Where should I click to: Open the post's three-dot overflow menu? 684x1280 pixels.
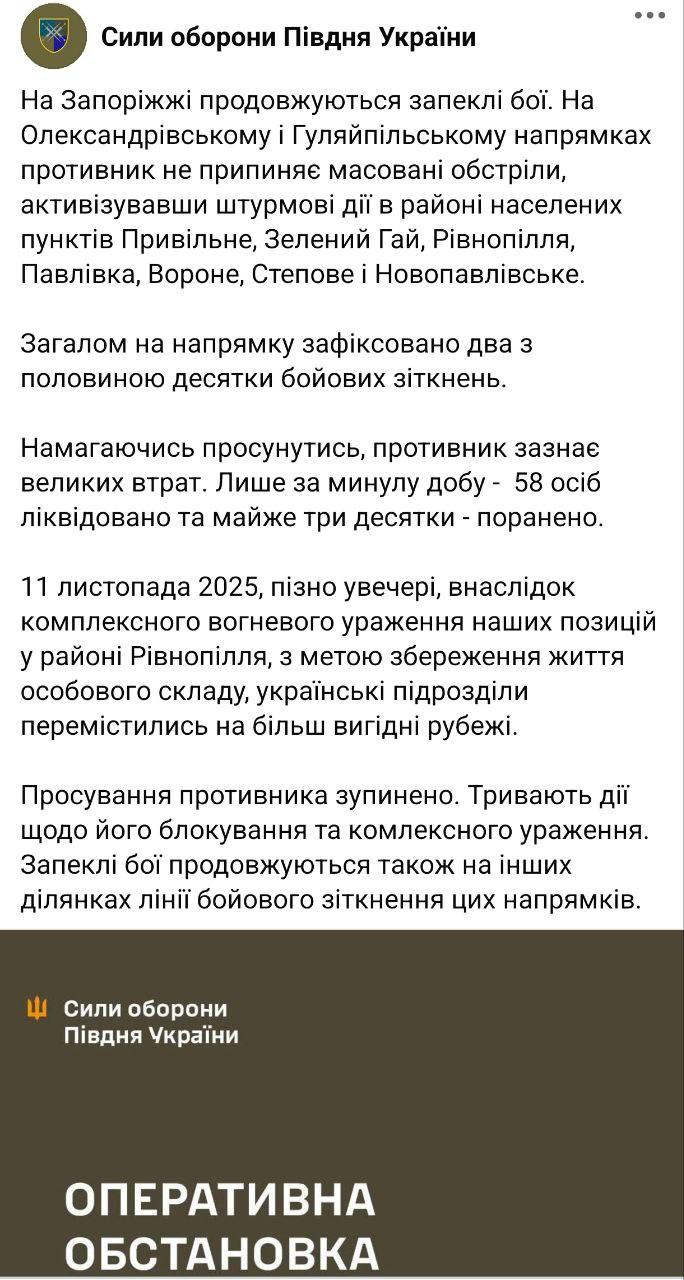point(649,16)
